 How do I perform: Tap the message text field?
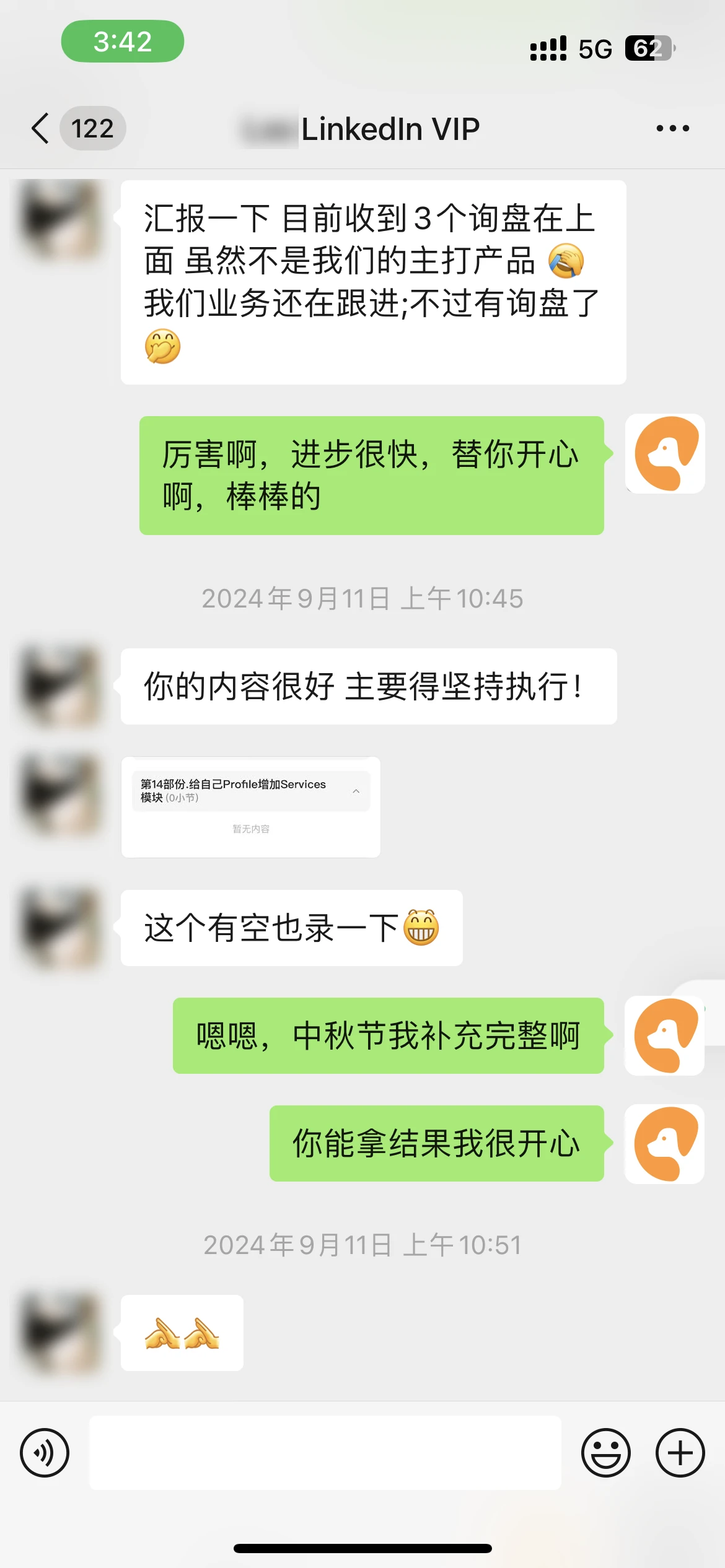coord(325,1453)
